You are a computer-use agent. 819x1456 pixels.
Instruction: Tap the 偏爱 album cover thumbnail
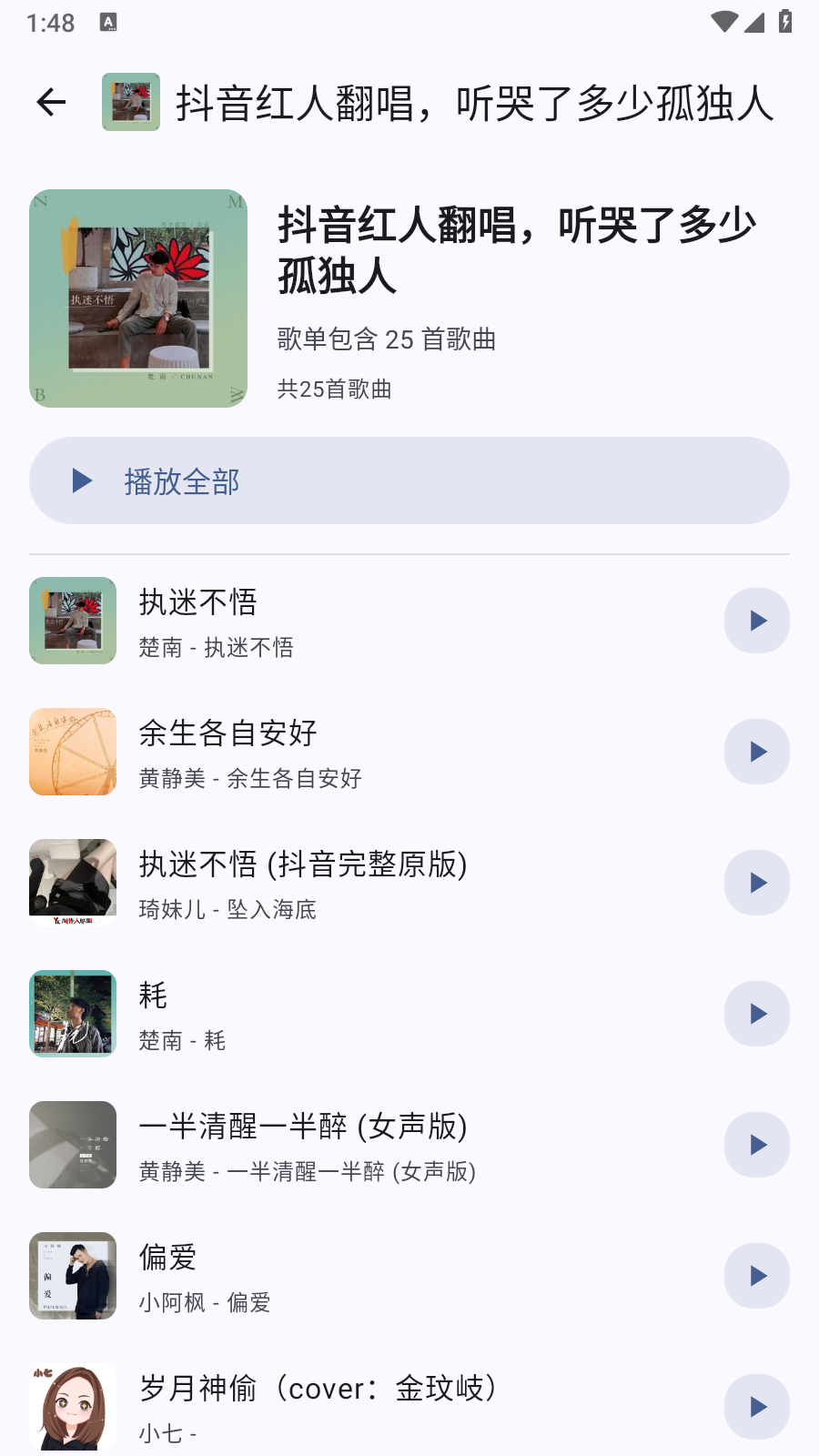point(73,1276)
